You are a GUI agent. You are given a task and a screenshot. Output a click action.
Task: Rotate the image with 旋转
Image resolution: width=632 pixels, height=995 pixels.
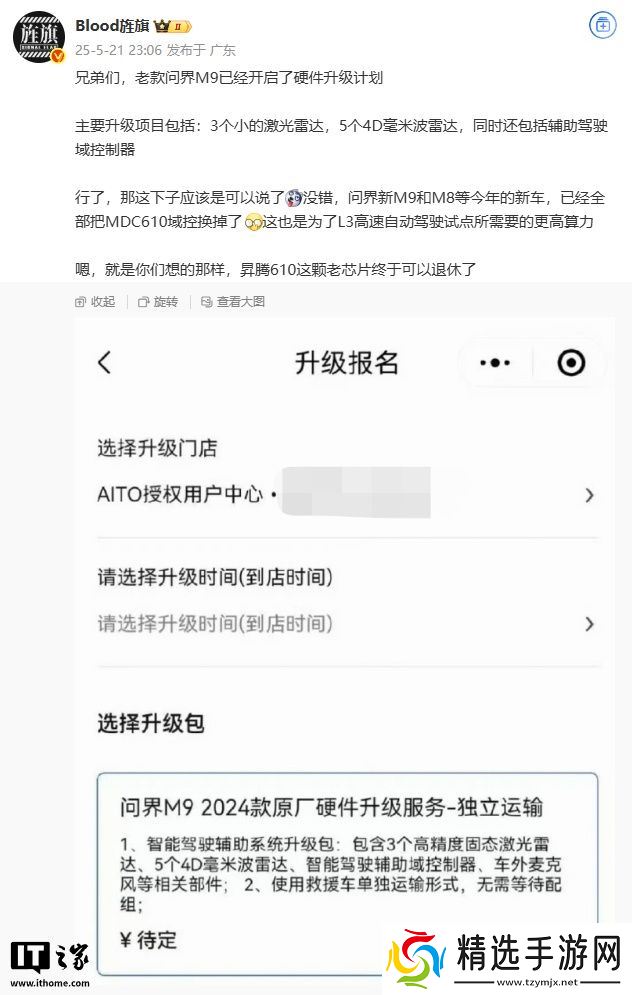coord(159,301)
